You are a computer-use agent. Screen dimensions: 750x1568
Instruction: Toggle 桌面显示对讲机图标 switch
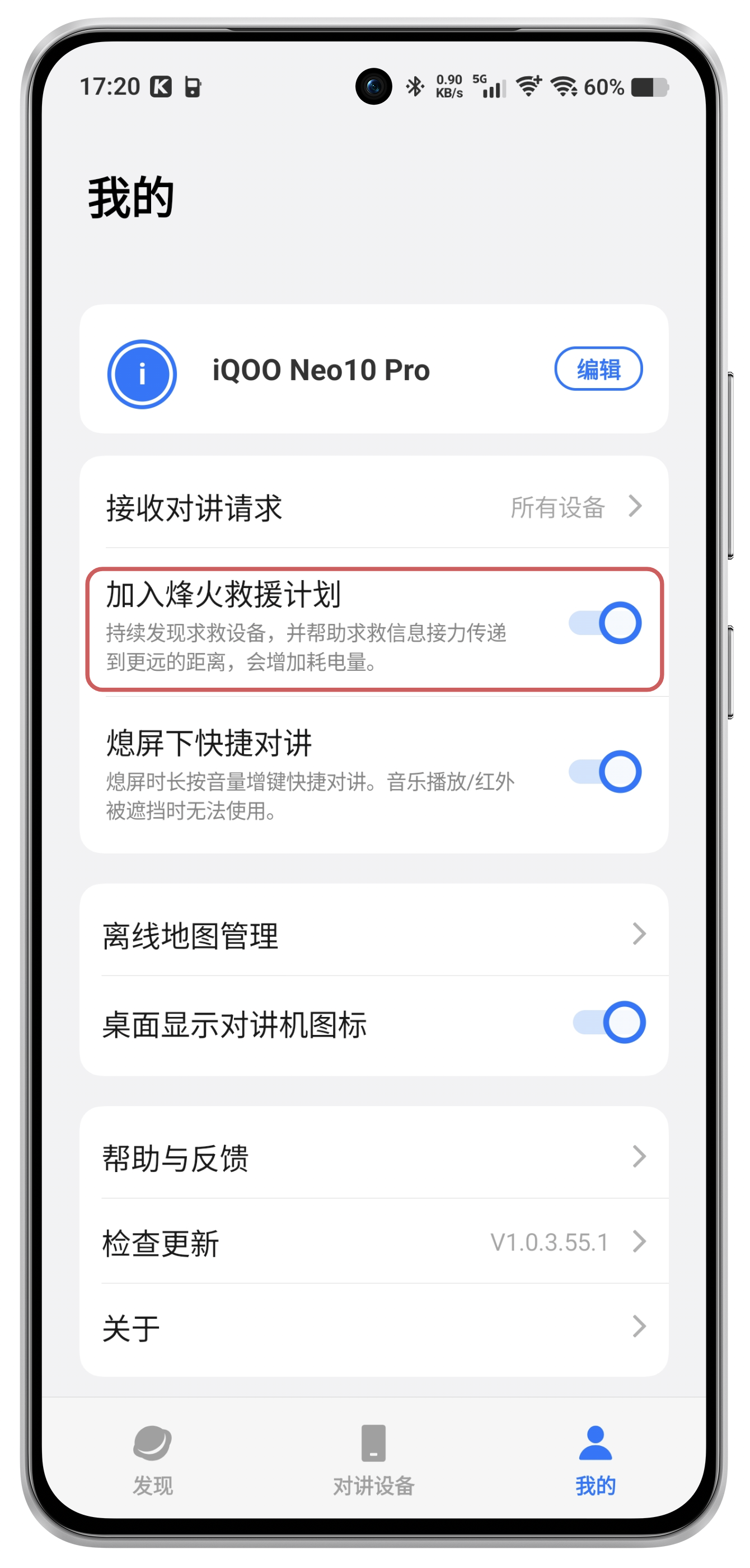point(608,1022)
